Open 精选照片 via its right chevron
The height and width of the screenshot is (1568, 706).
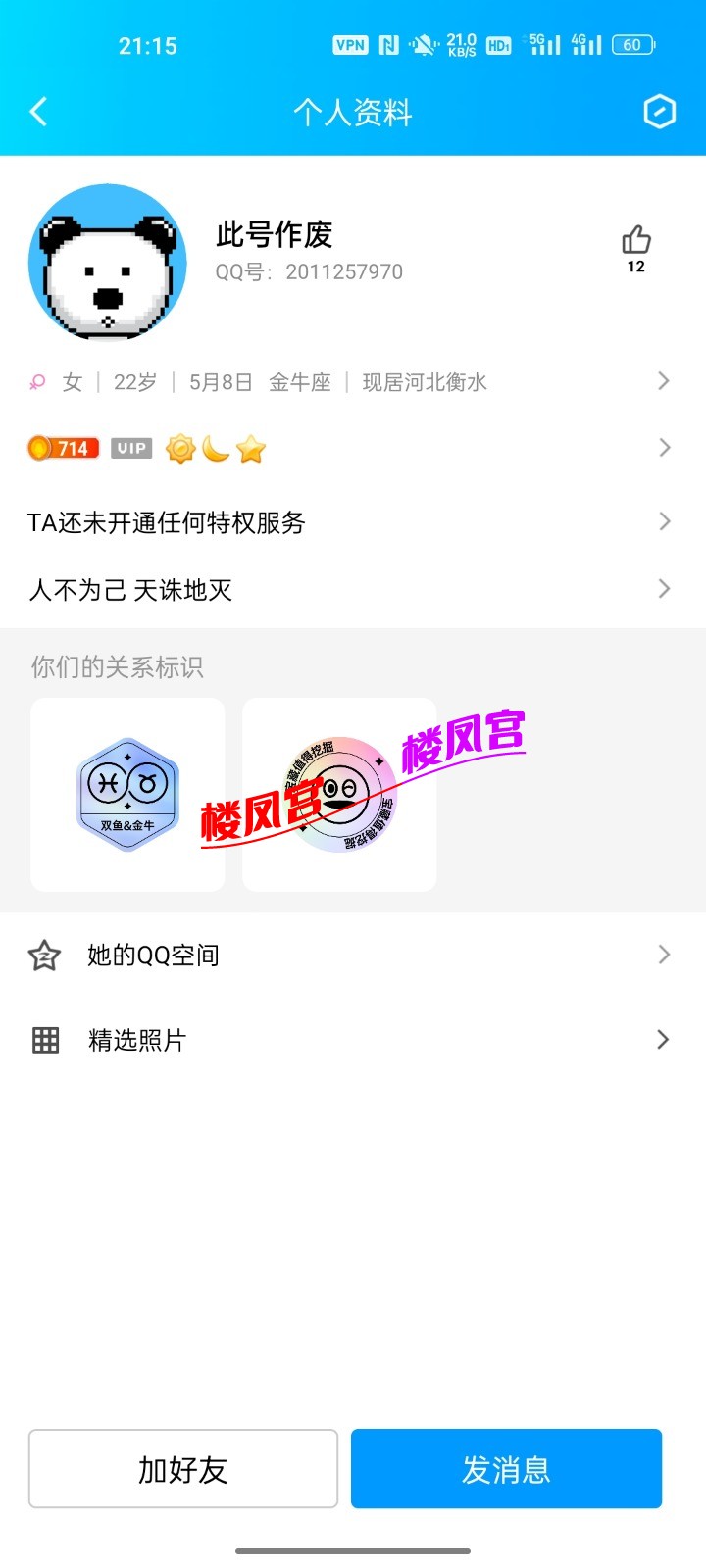click(663, 1039)
